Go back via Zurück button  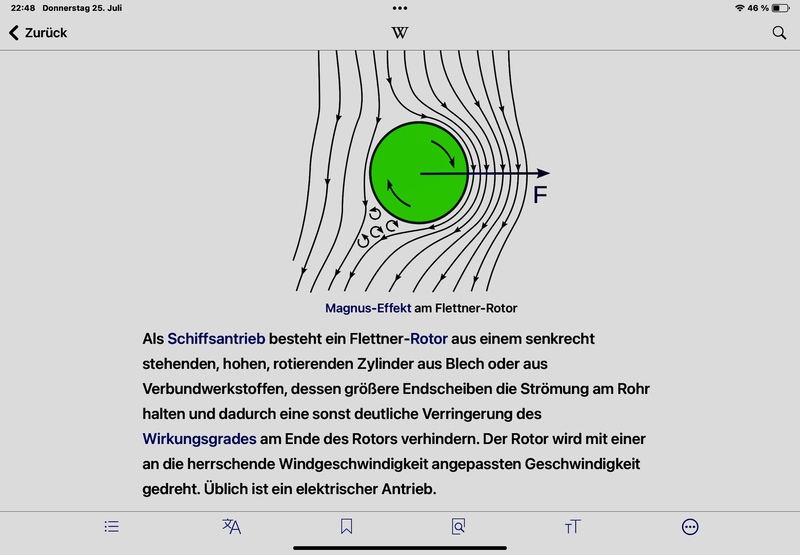click(37, 33)
